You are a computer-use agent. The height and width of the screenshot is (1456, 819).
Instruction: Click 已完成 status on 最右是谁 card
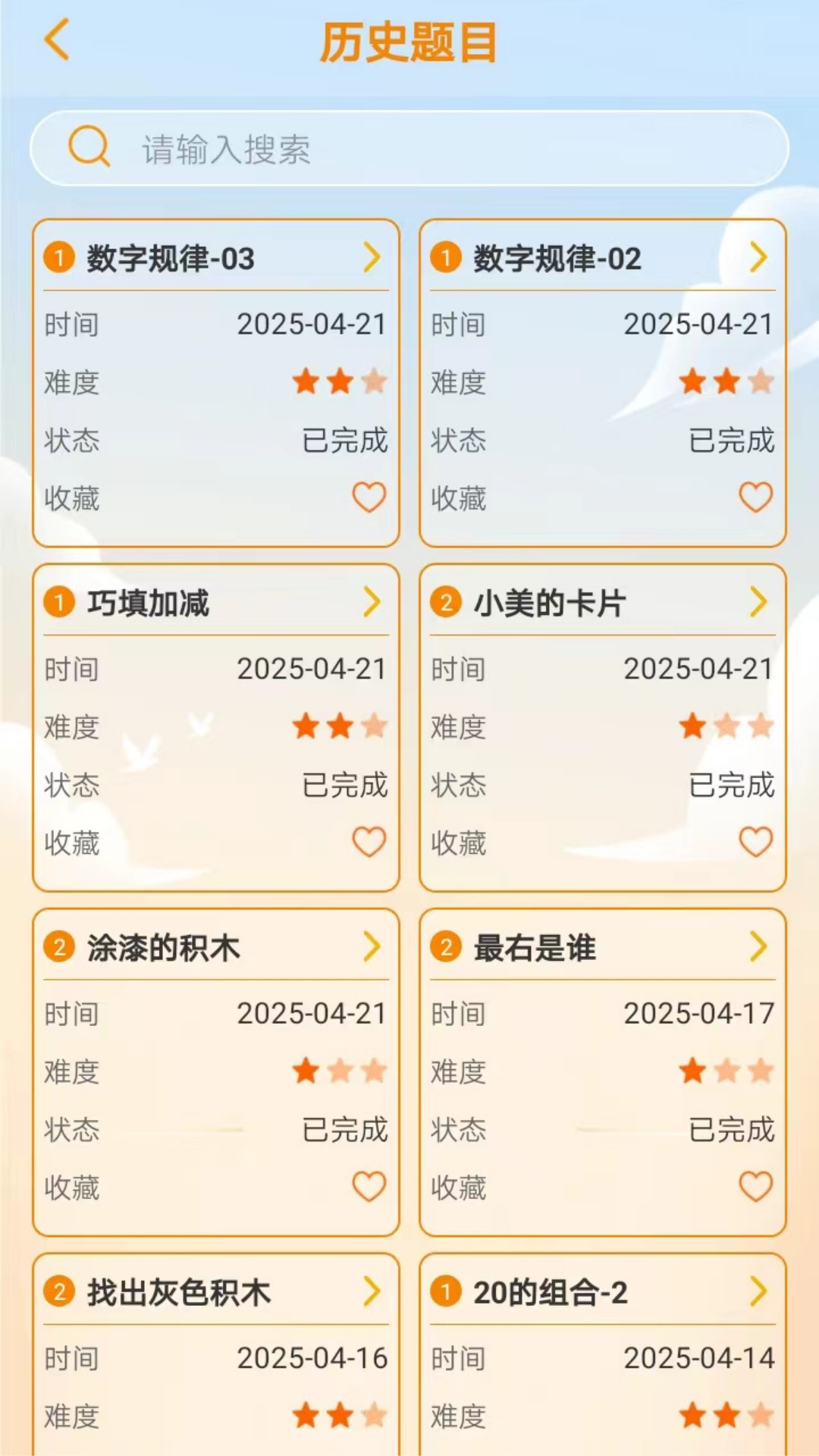733,1131
